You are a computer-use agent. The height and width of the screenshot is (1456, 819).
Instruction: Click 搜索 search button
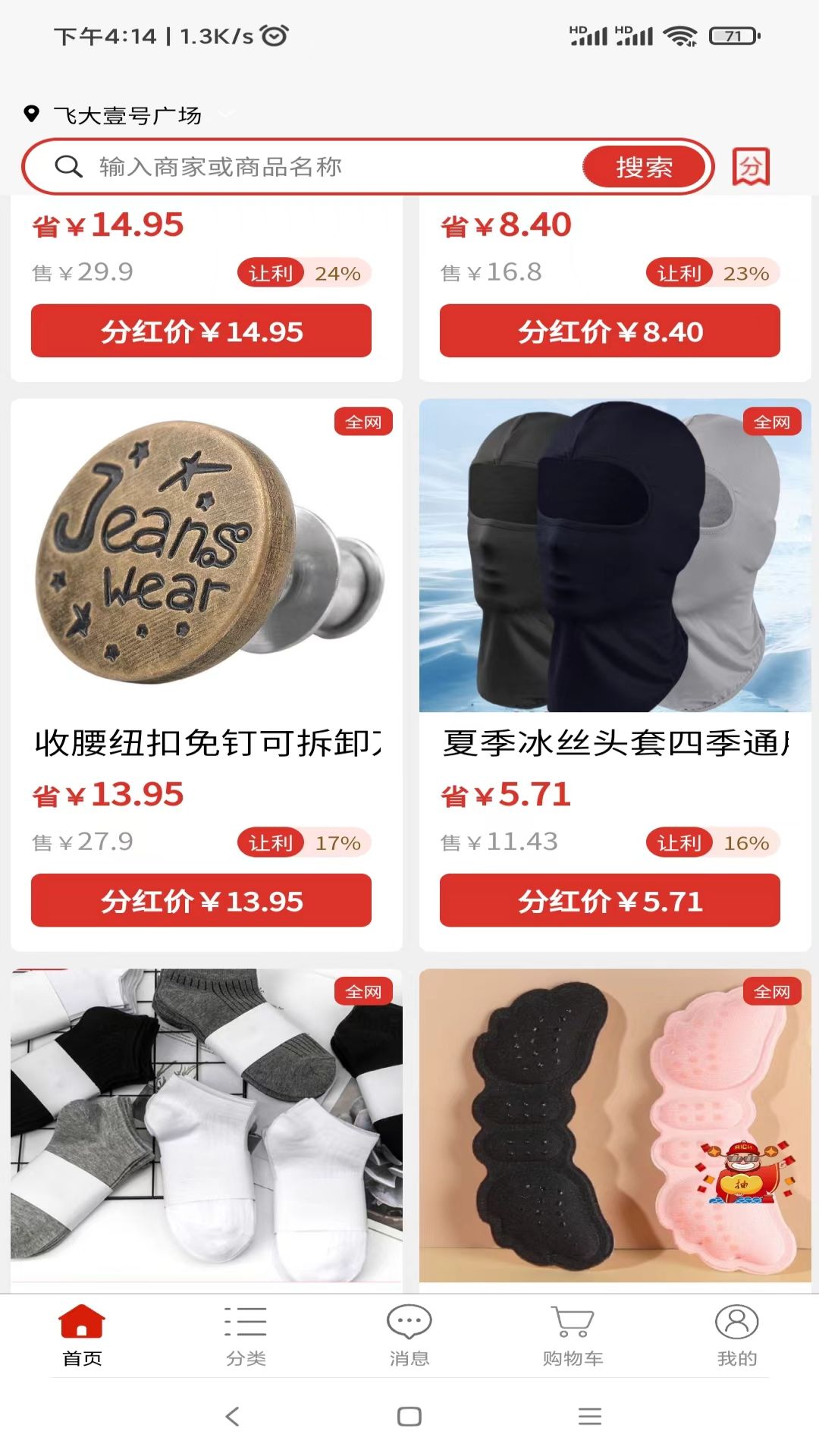(x=645, y=166)
